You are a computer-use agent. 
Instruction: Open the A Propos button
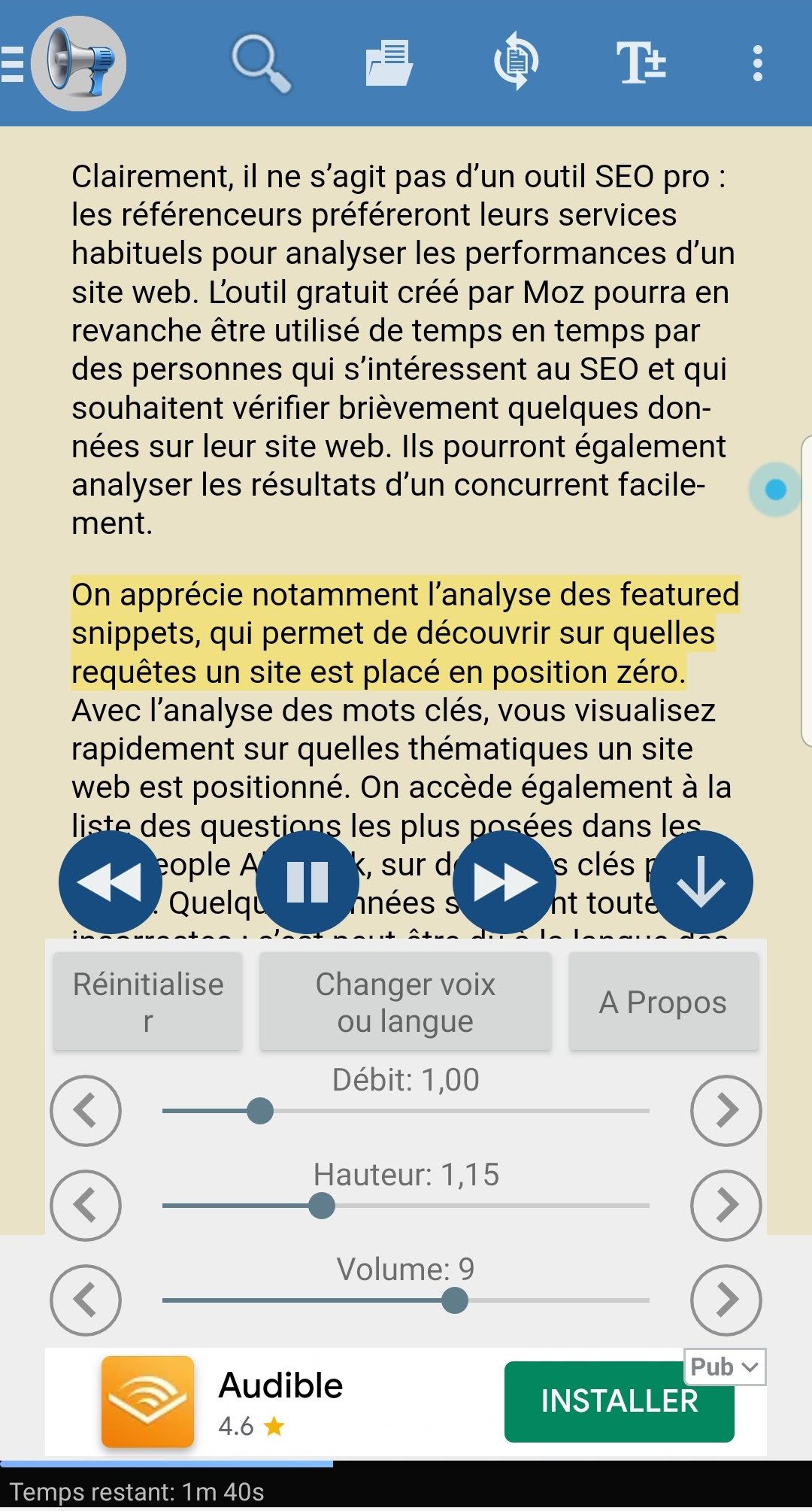tap(663, 1002)
